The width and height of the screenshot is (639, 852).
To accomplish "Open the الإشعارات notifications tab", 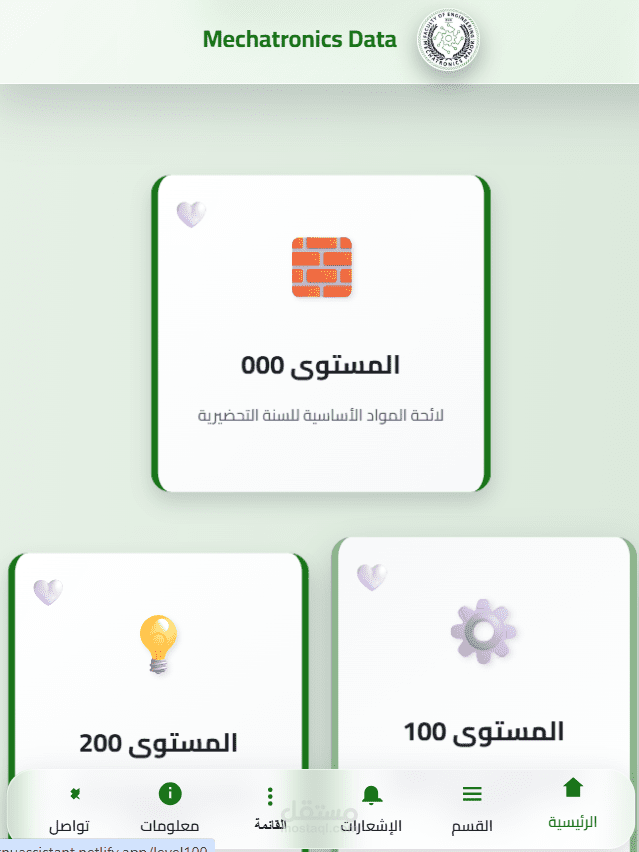I will [x=372, y=808].
